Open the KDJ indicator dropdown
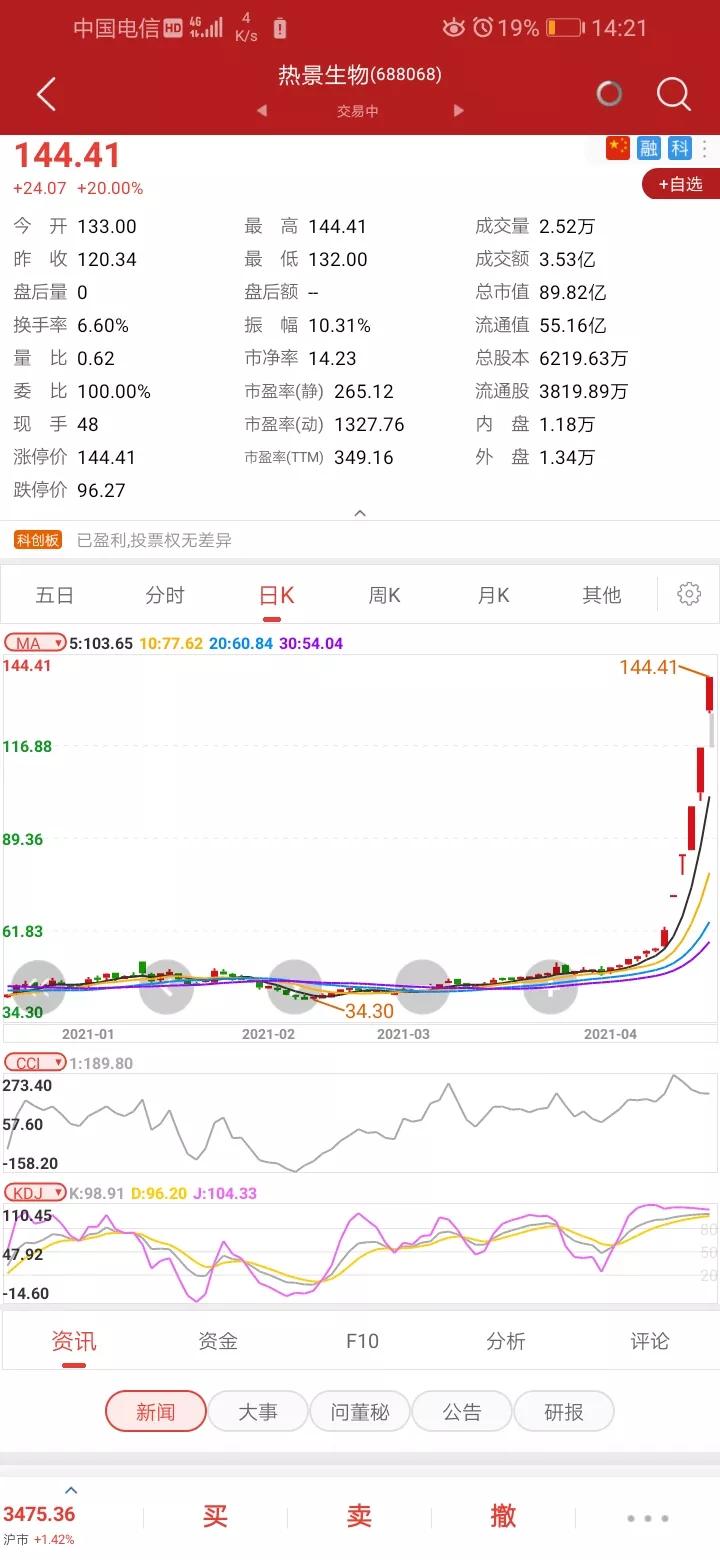The width and height of the screenshot is (720, 1560). [35, 1193]
